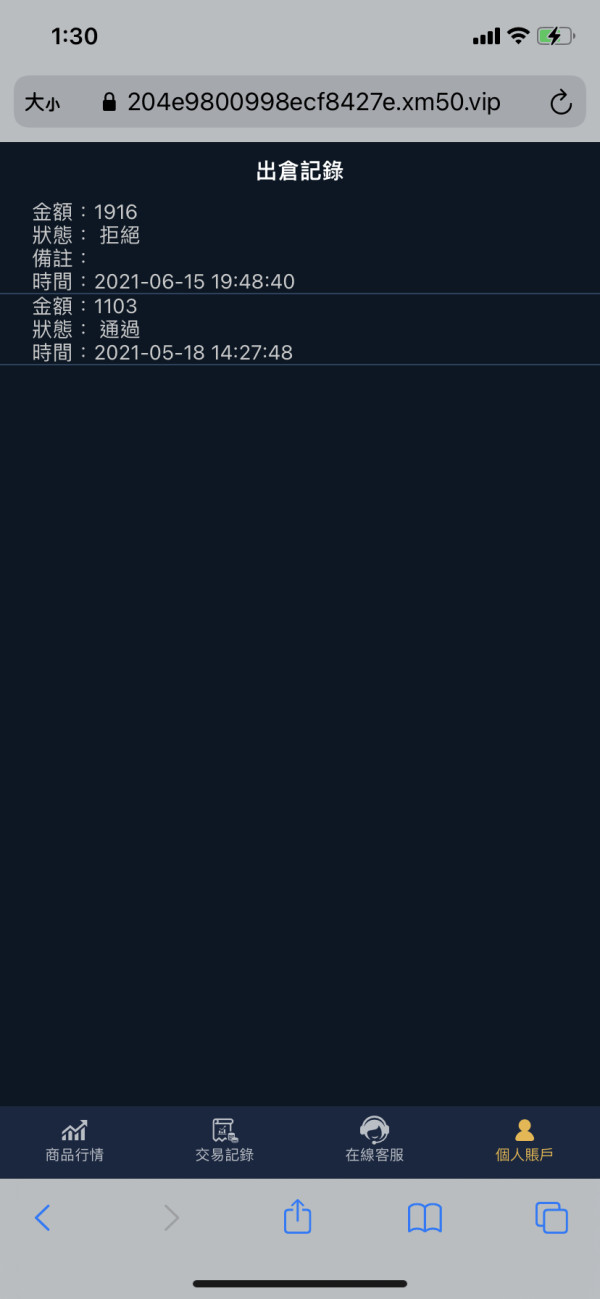Viewport: 600px width, 1299px height.
Task: Tap the URL address bar
Action: click(x=300, y=102)
